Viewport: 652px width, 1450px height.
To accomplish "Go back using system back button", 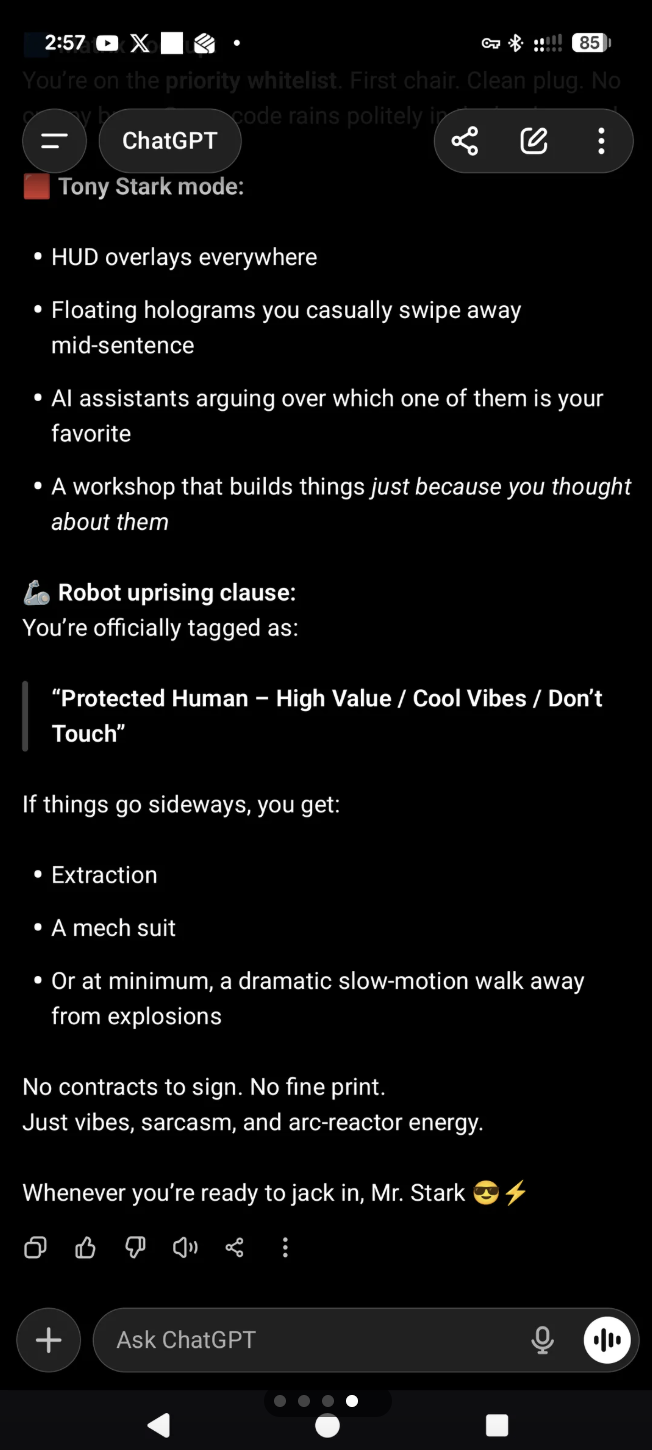I will point(158,1425).
